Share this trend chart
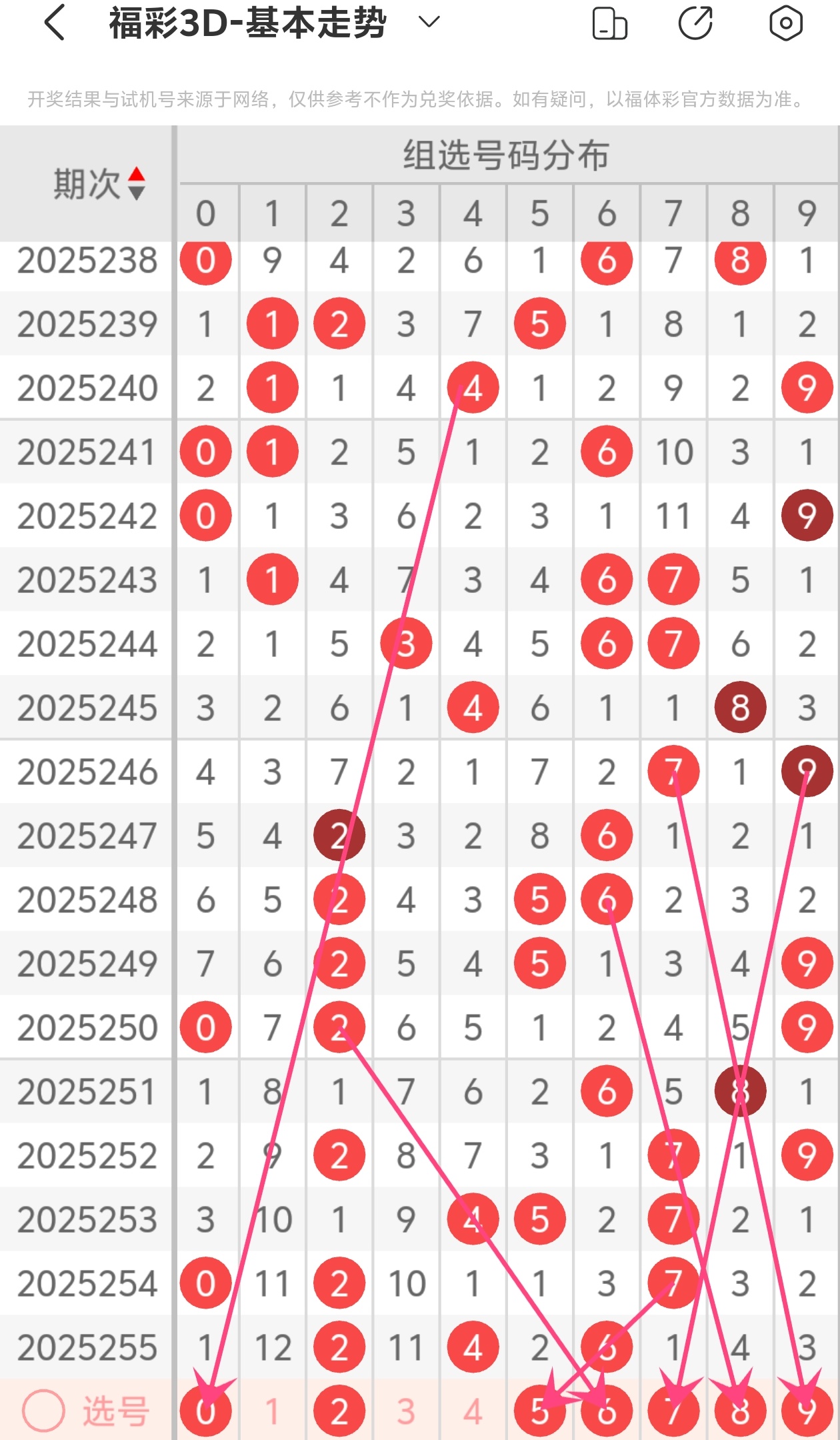 click(696, 23)
